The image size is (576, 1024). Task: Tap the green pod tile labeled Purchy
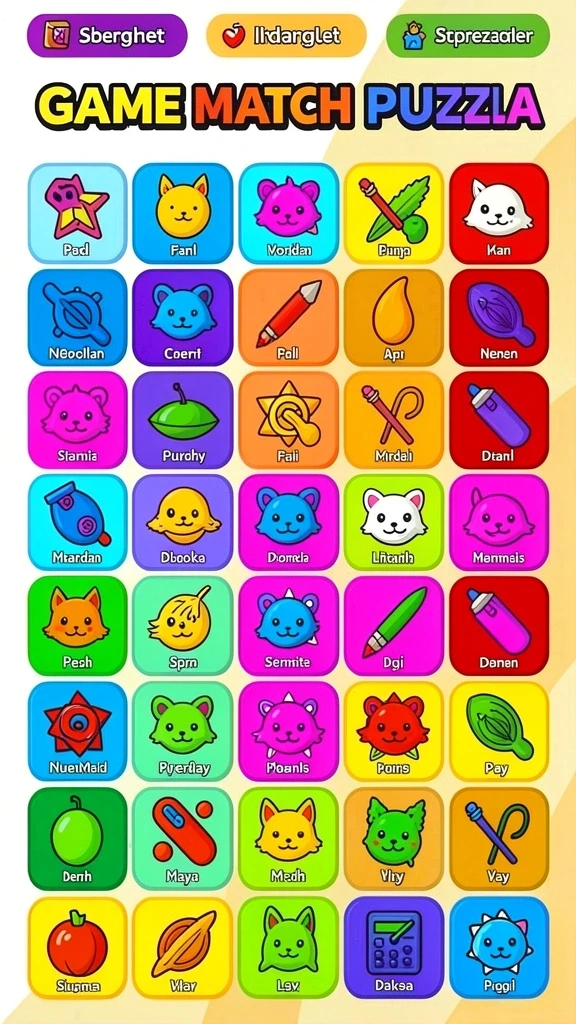pos(183,420)
